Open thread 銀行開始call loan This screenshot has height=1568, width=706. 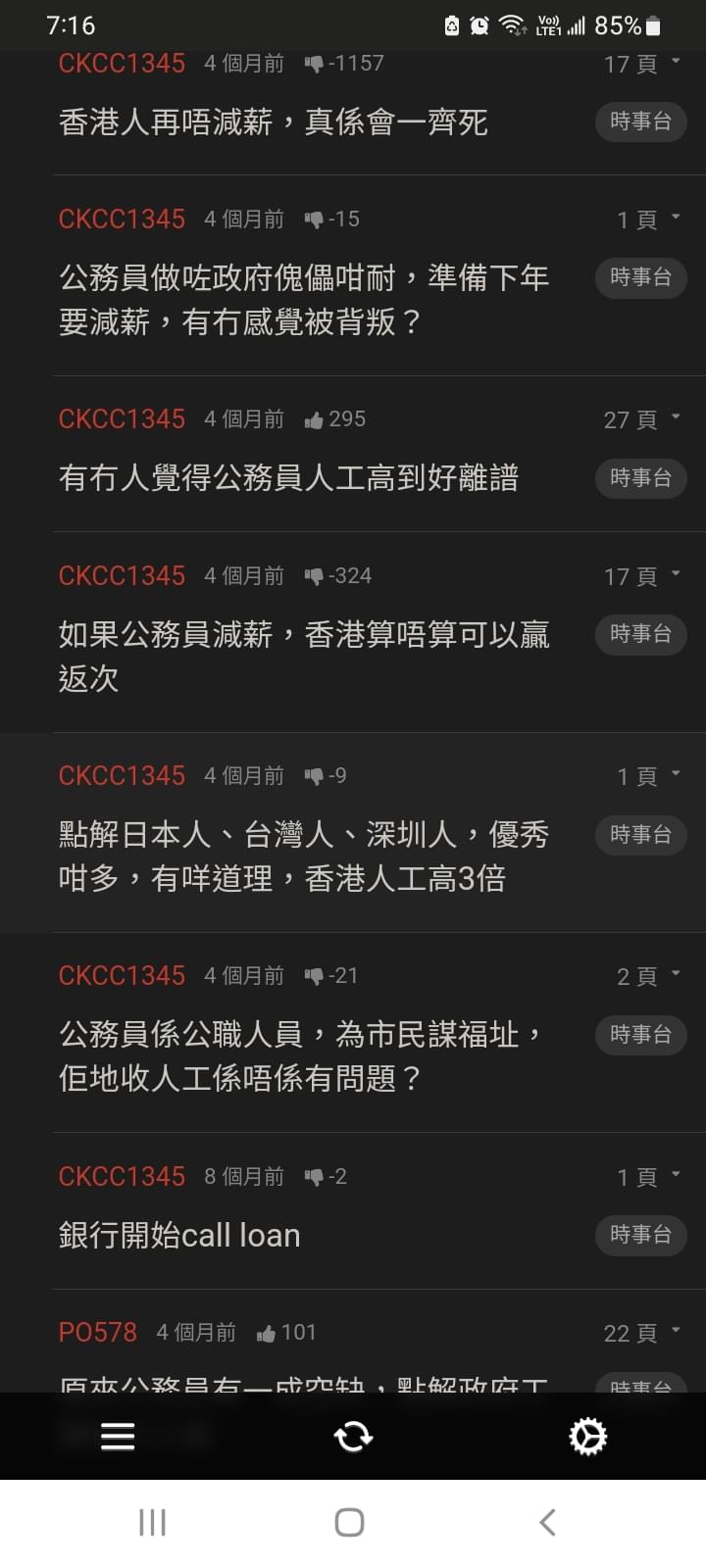(x=179, y=1235)
